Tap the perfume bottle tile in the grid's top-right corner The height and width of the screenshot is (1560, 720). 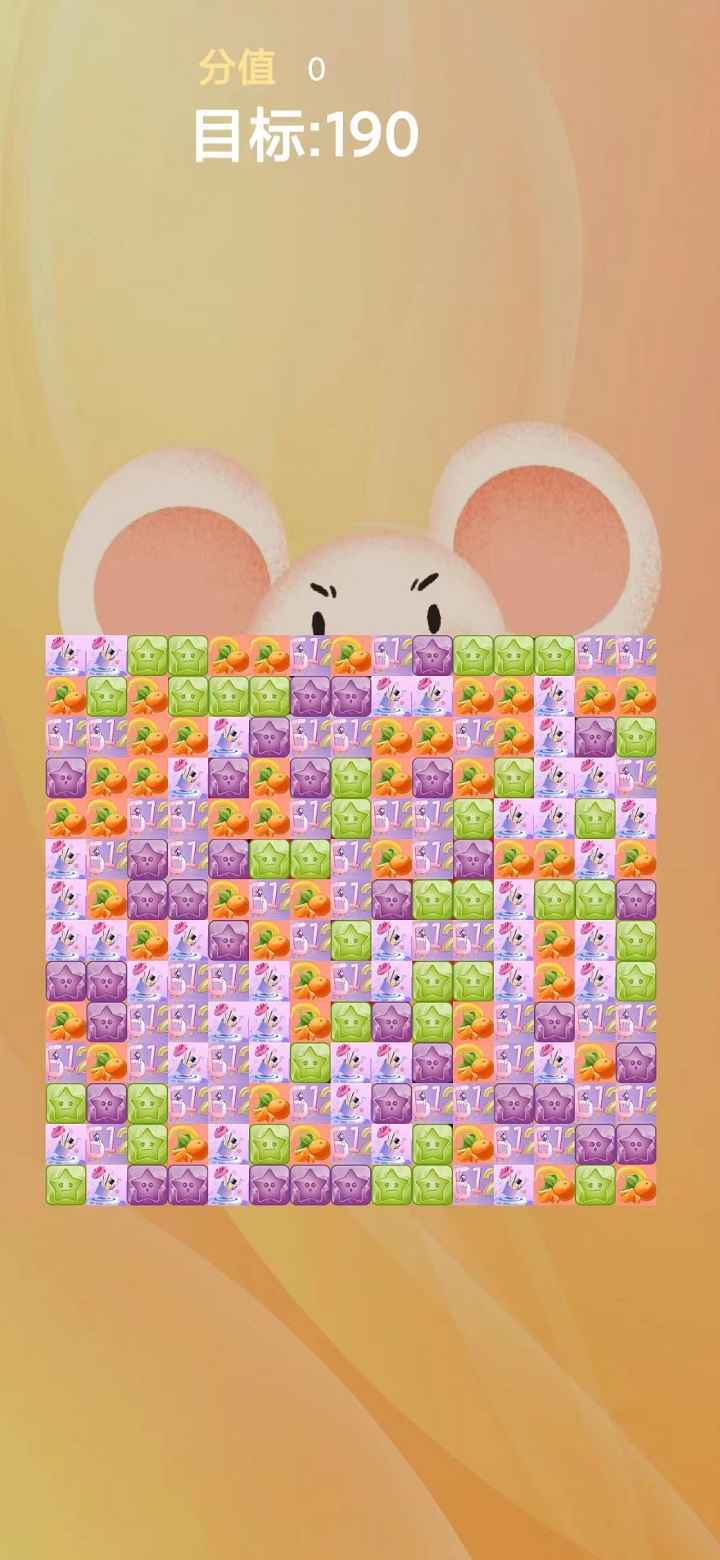tap(636, 656)
